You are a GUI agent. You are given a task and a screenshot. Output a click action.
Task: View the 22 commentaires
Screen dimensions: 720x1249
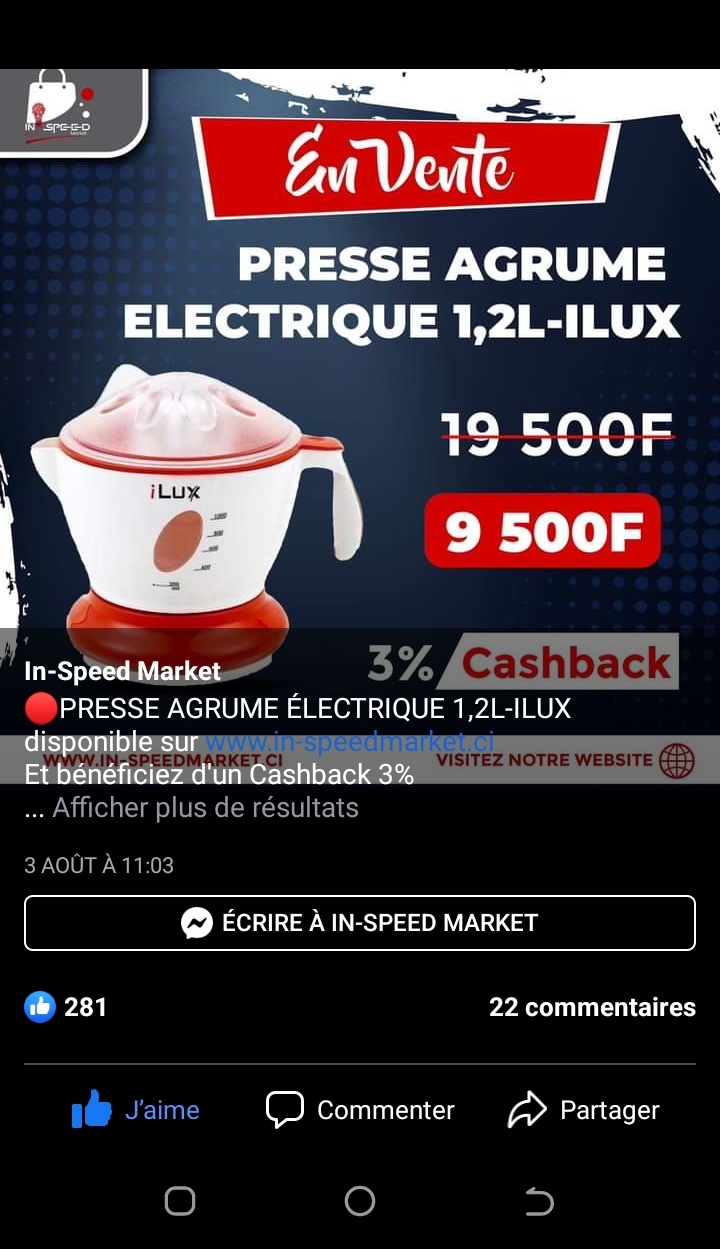(x=592, y=1007)
